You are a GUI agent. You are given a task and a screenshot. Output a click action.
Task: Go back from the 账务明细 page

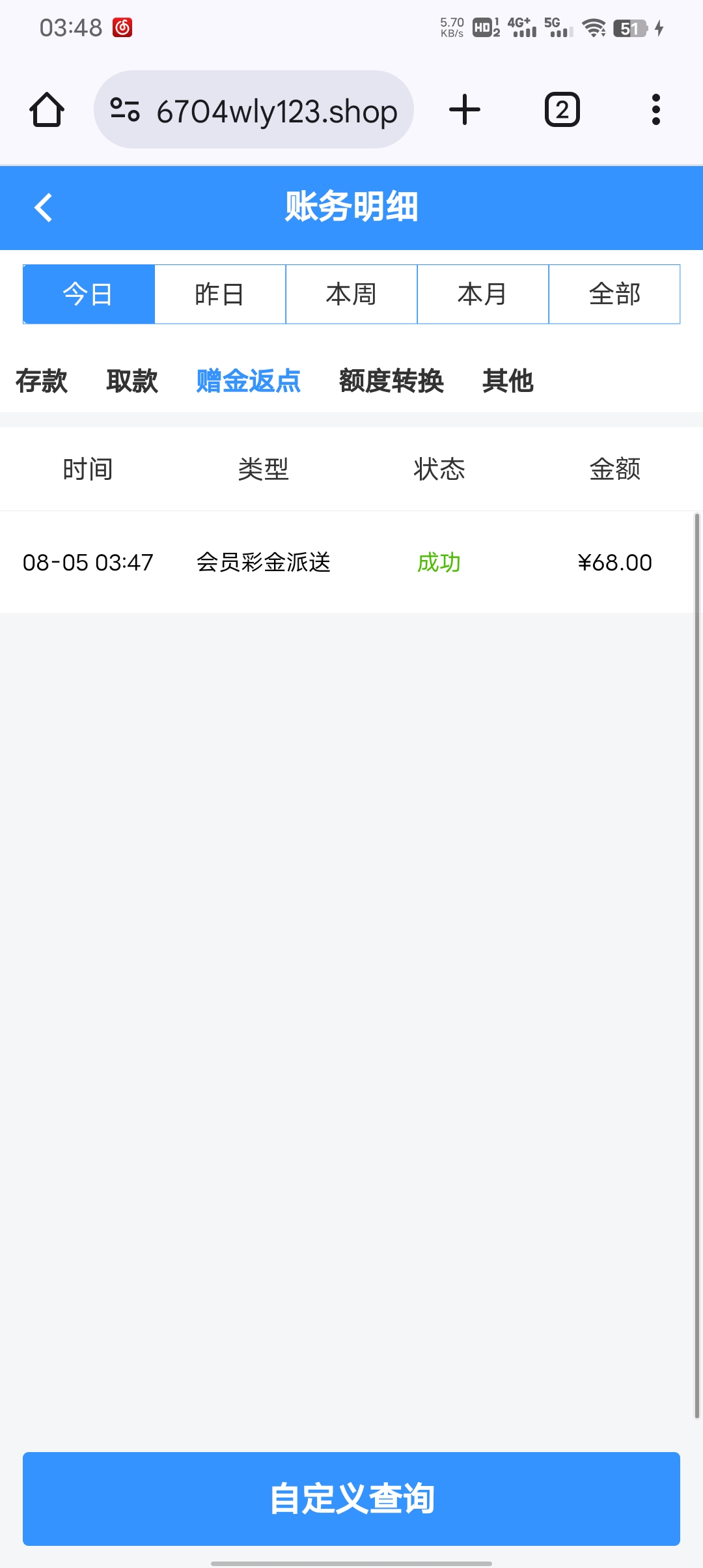pos(44,208)
